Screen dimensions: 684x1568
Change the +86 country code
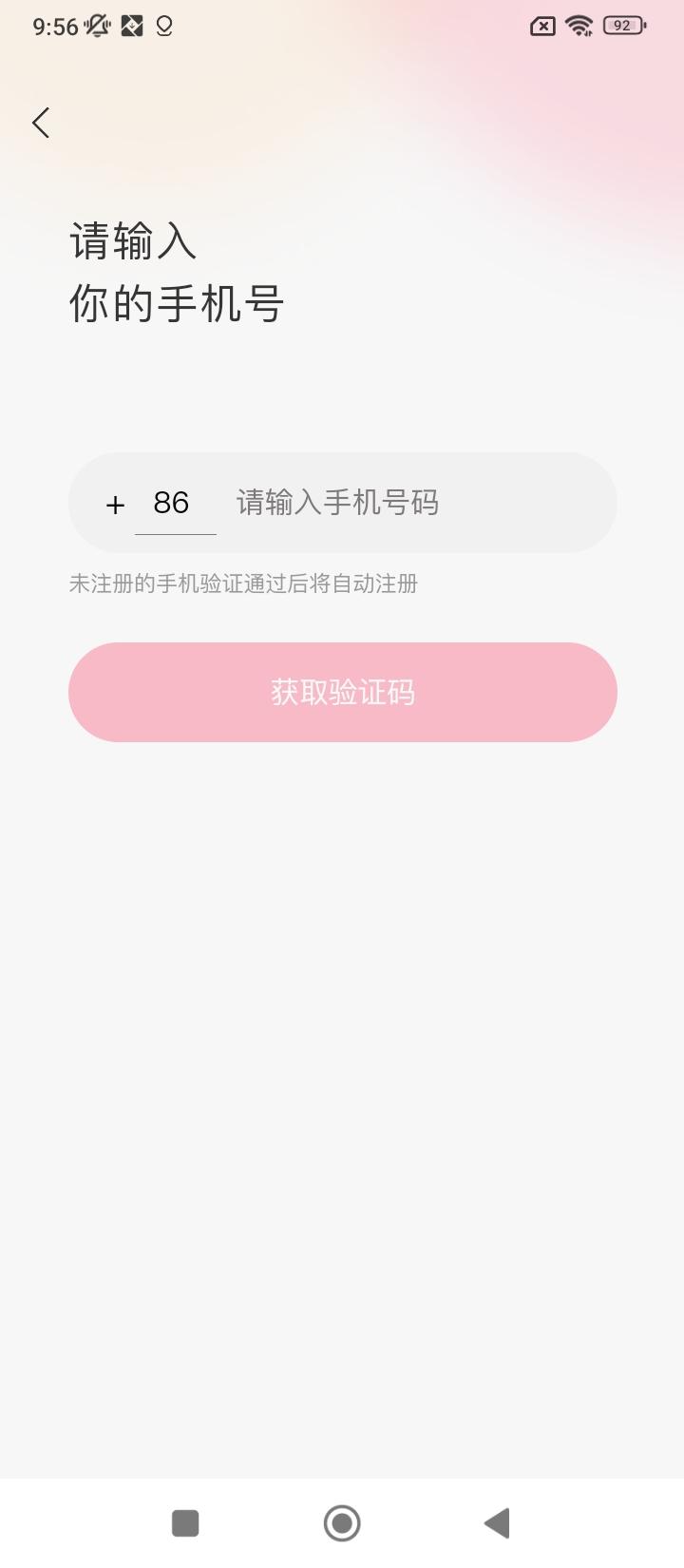[x=172, y=503]
